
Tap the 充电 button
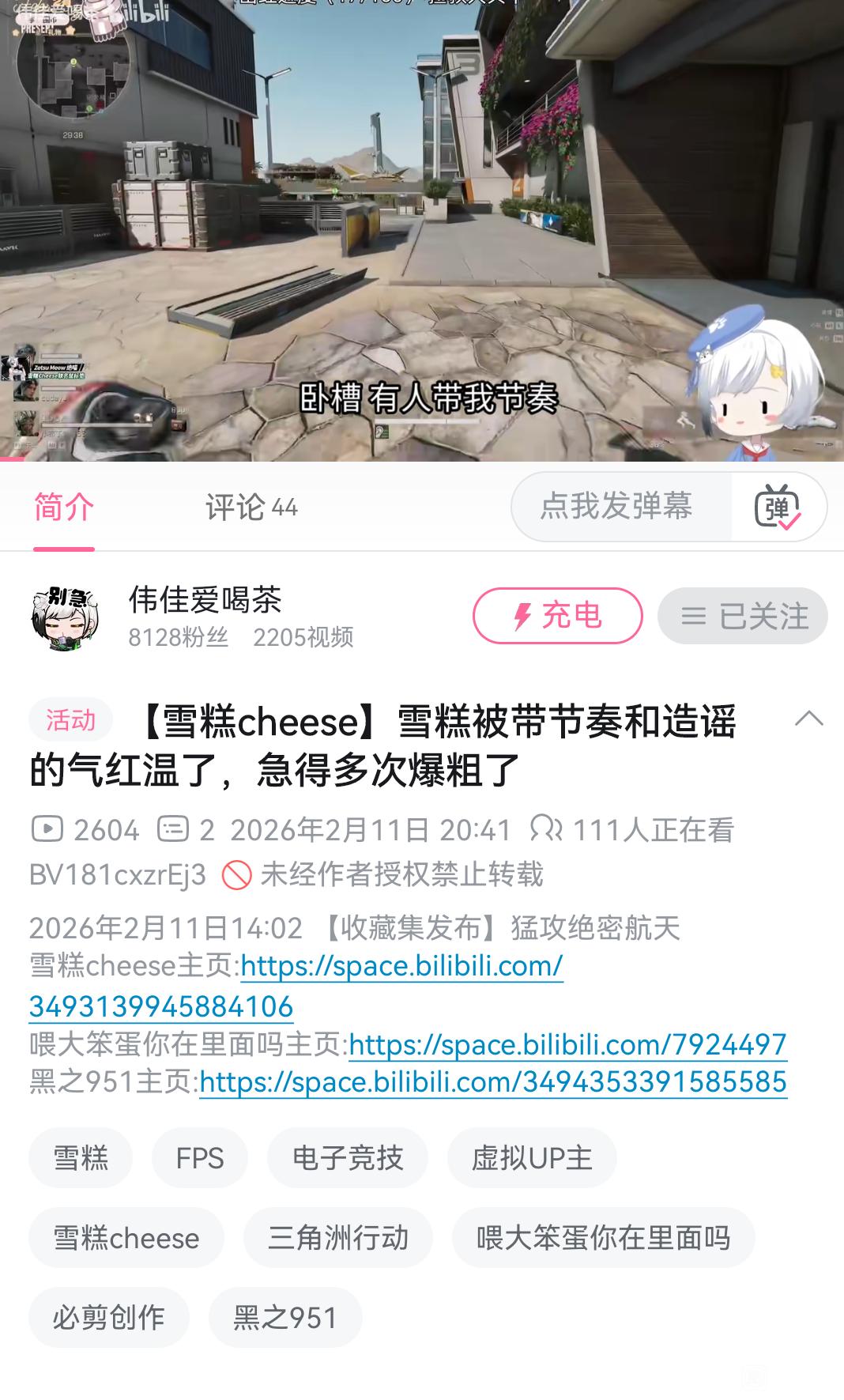click(557, 616)
